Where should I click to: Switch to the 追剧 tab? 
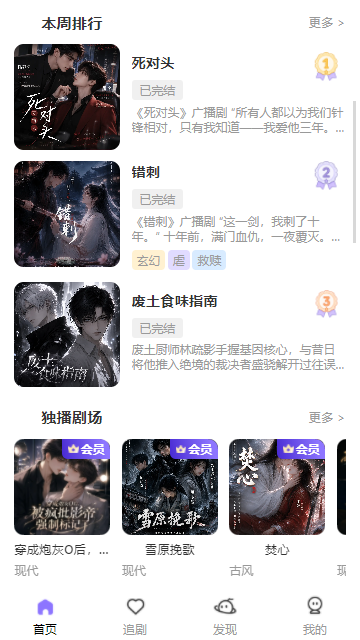[x=135, y=617]
